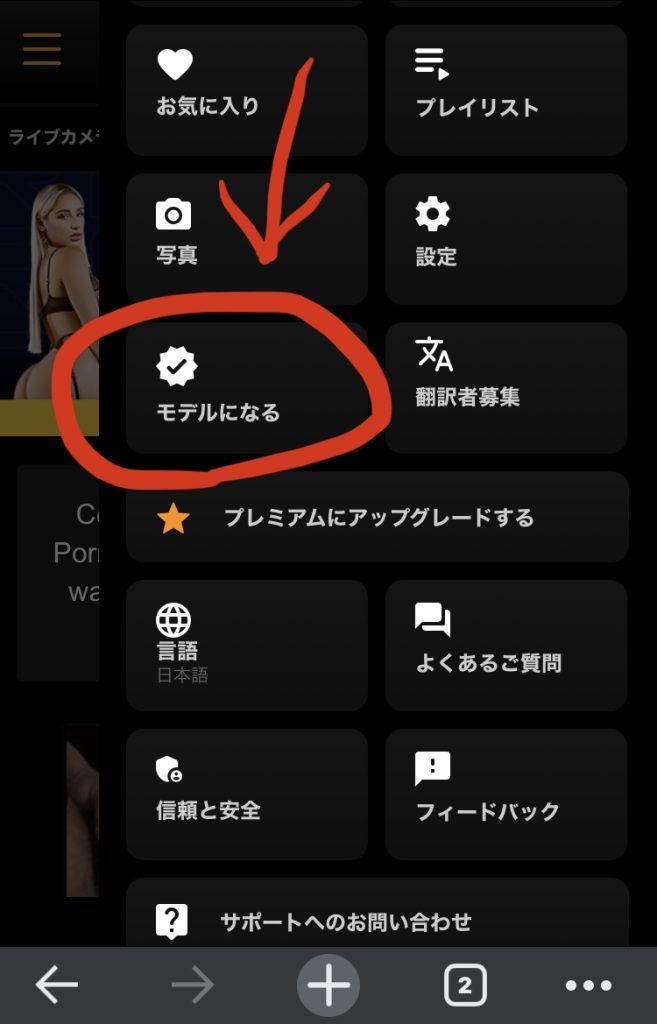Open the プレイリスト playlists tile
This screenshot has width=657, height=1024.
pyautogui.click(x=505, y=89)
